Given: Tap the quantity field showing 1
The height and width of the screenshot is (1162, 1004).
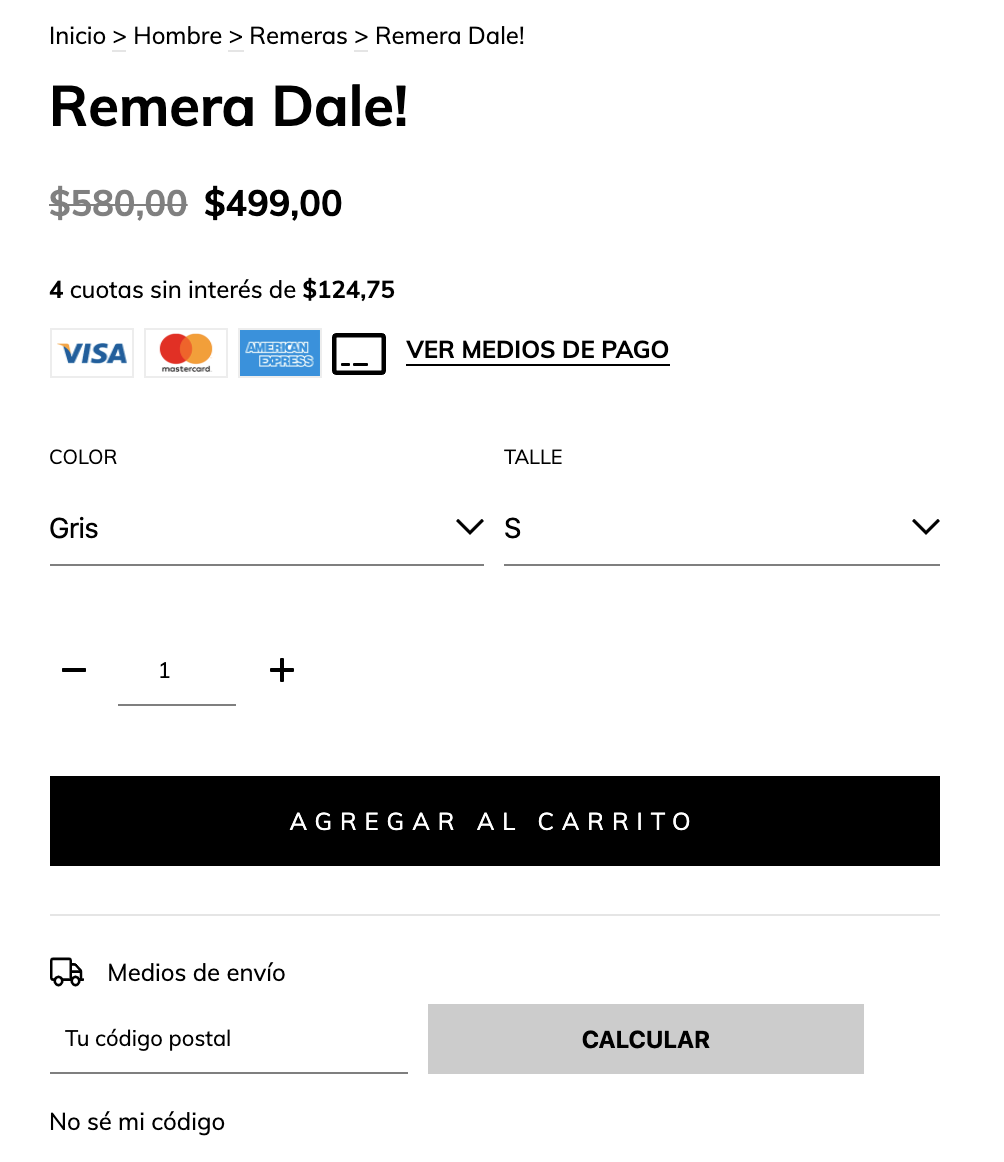Looking at the screenshot, I should pyautogui.click(x=176, y=671).
